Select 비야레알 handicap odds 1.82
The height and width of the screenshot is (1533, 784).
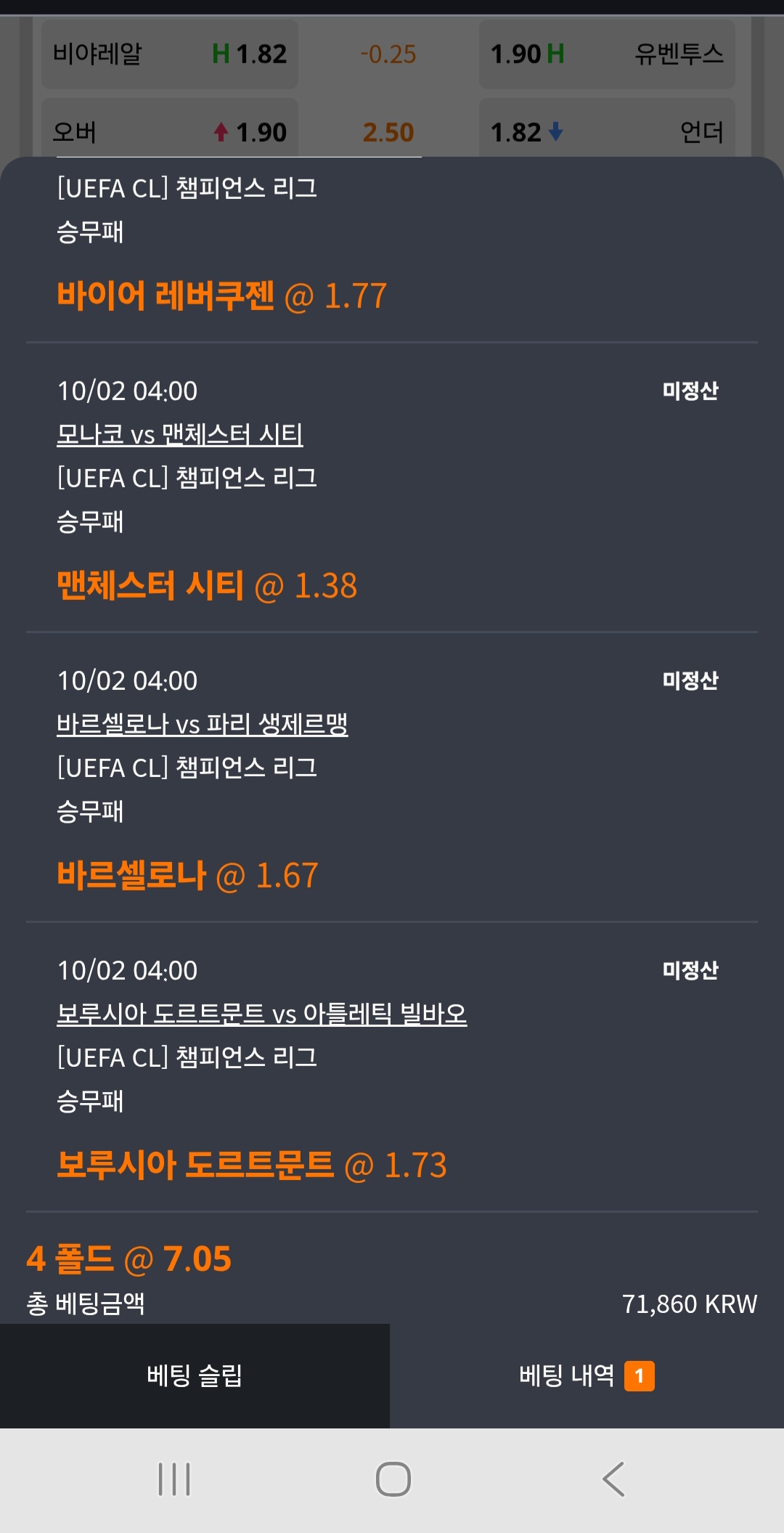coord(170,54)
